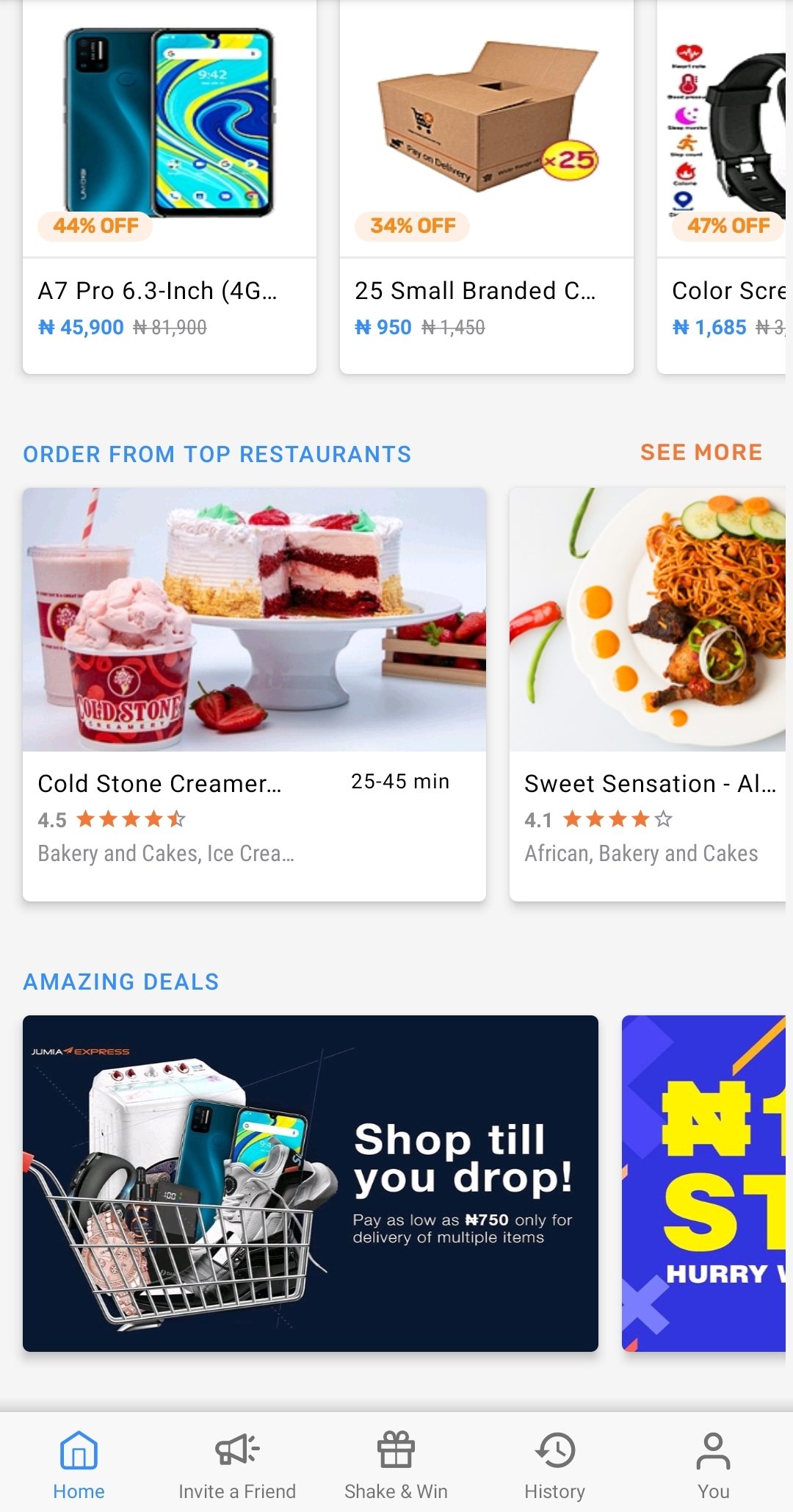793x1512 pixels.
Task: Open the Shop till you drop banner
Action: (x=311, y=1184)
